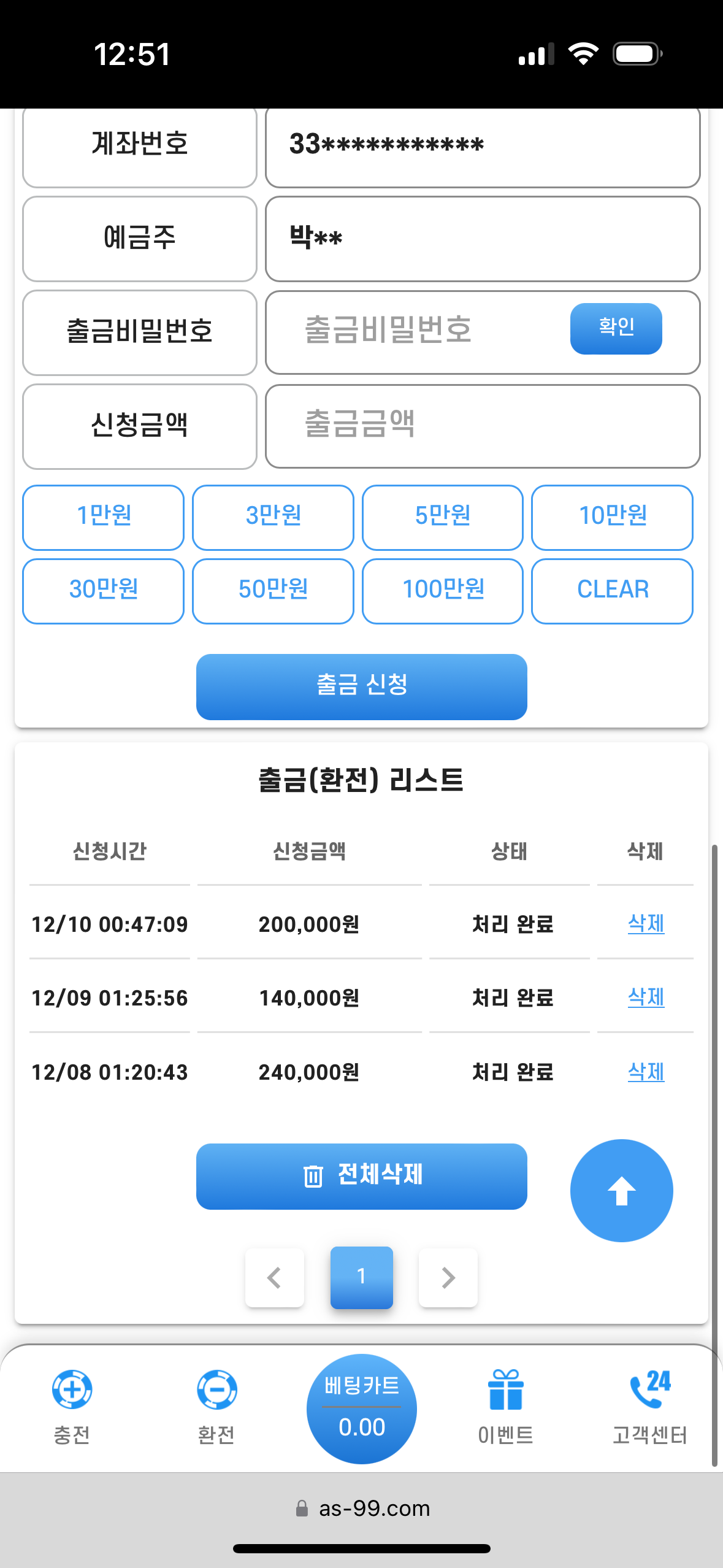The image size is (723, 1568).
Task: Choose the 100만원 amount option
Action: pos(442,590)
